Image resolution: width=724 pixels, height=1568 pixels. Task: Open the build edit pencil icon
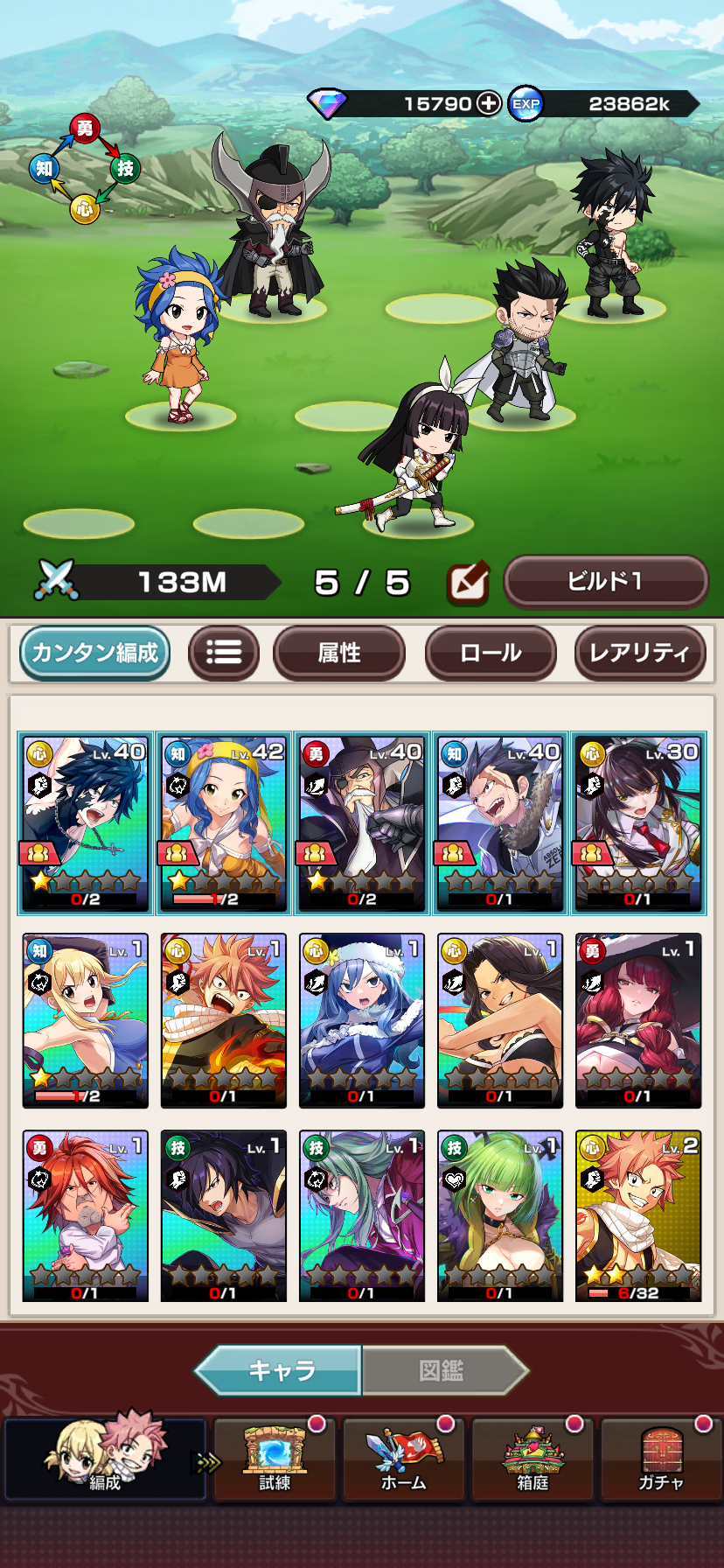pos(468,583)
